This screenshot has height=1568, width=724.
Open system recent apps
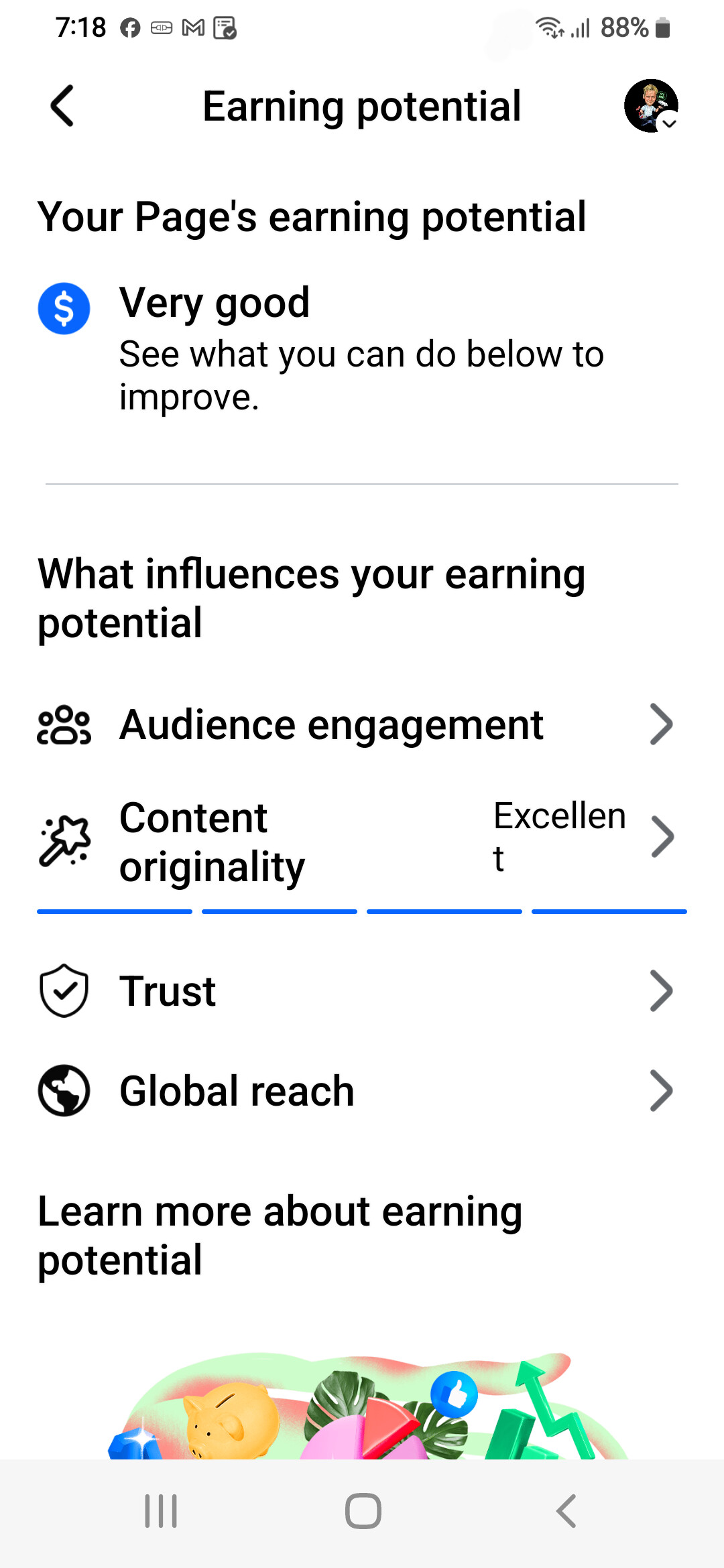point(161,1511)
